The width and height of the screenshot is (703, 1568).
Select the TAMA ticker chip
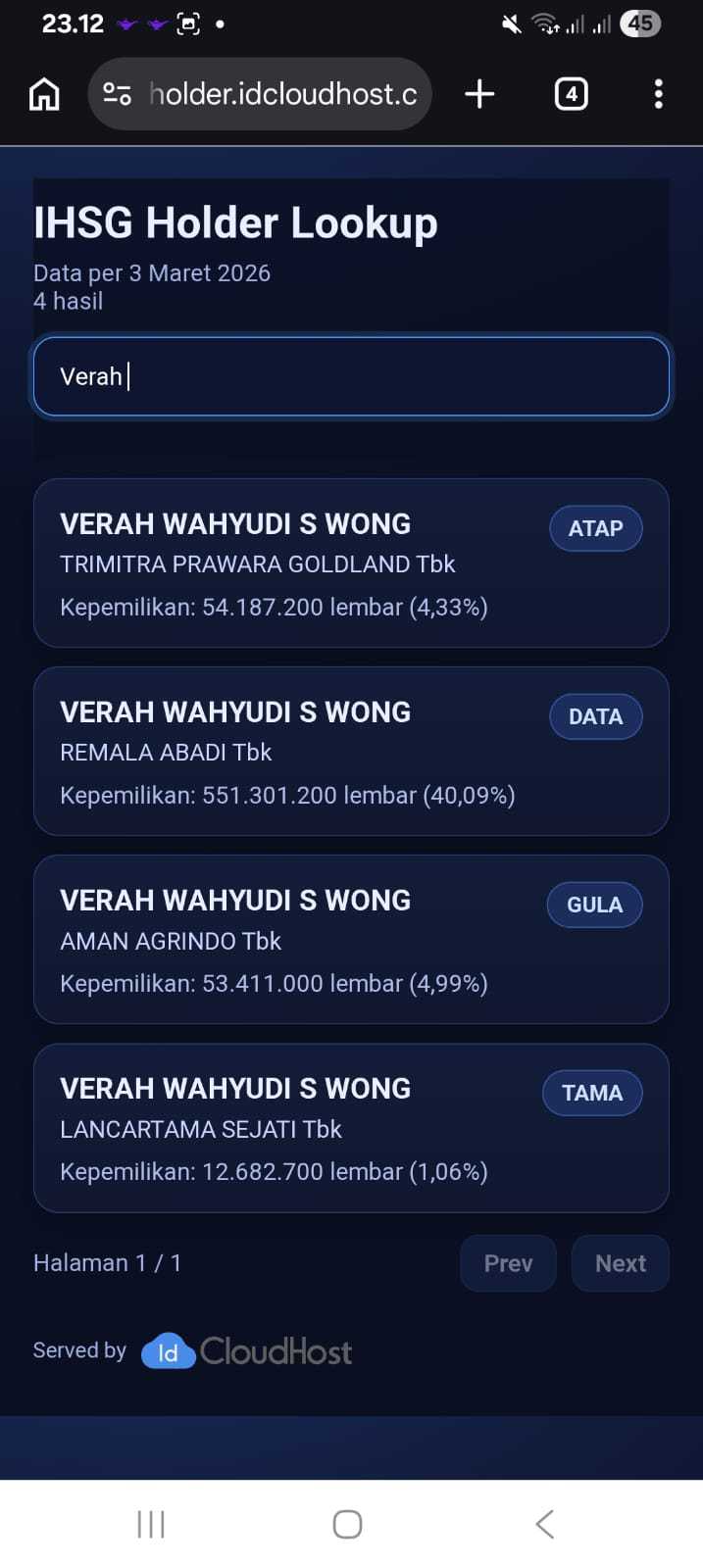592,1093
